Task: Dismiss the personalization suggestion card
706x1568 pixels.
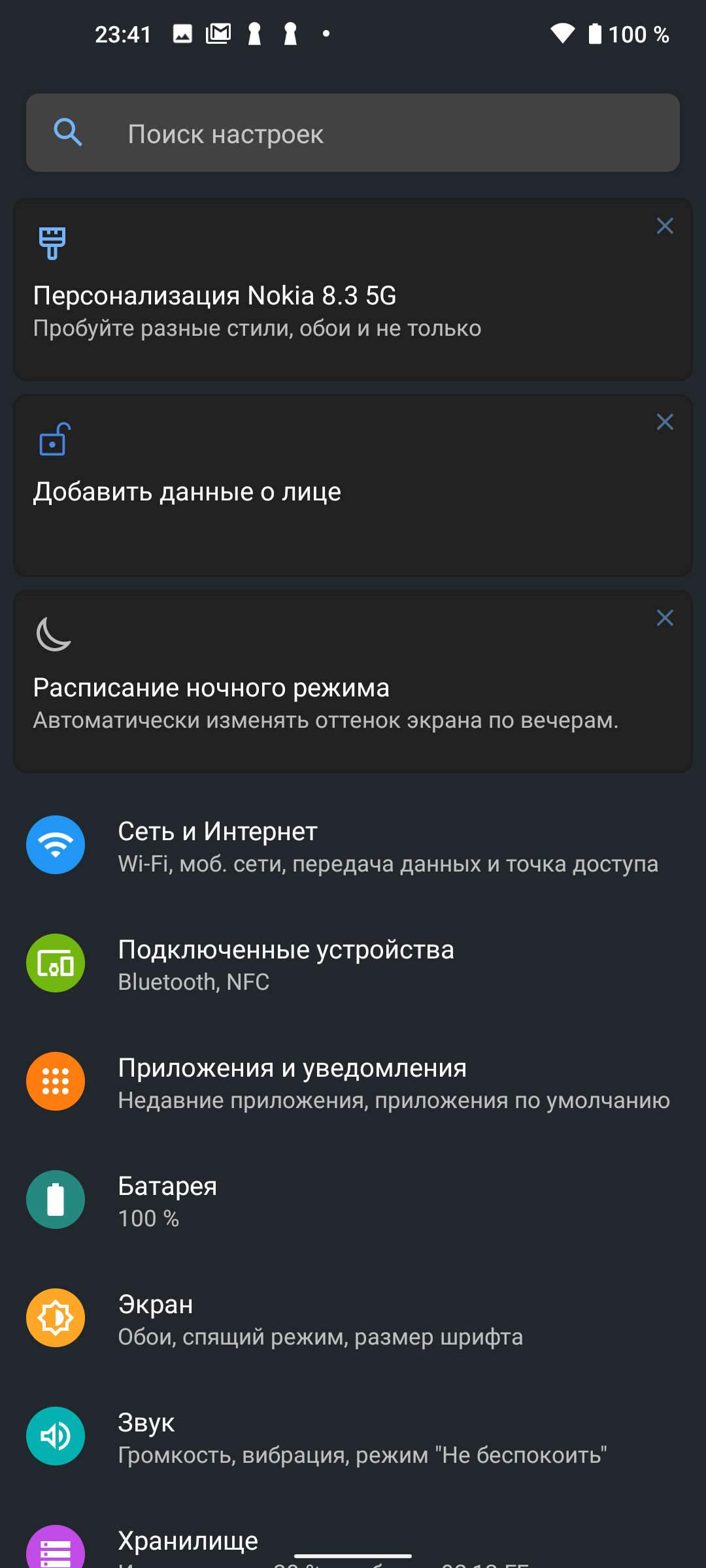Action: click(x=665, y=226)
